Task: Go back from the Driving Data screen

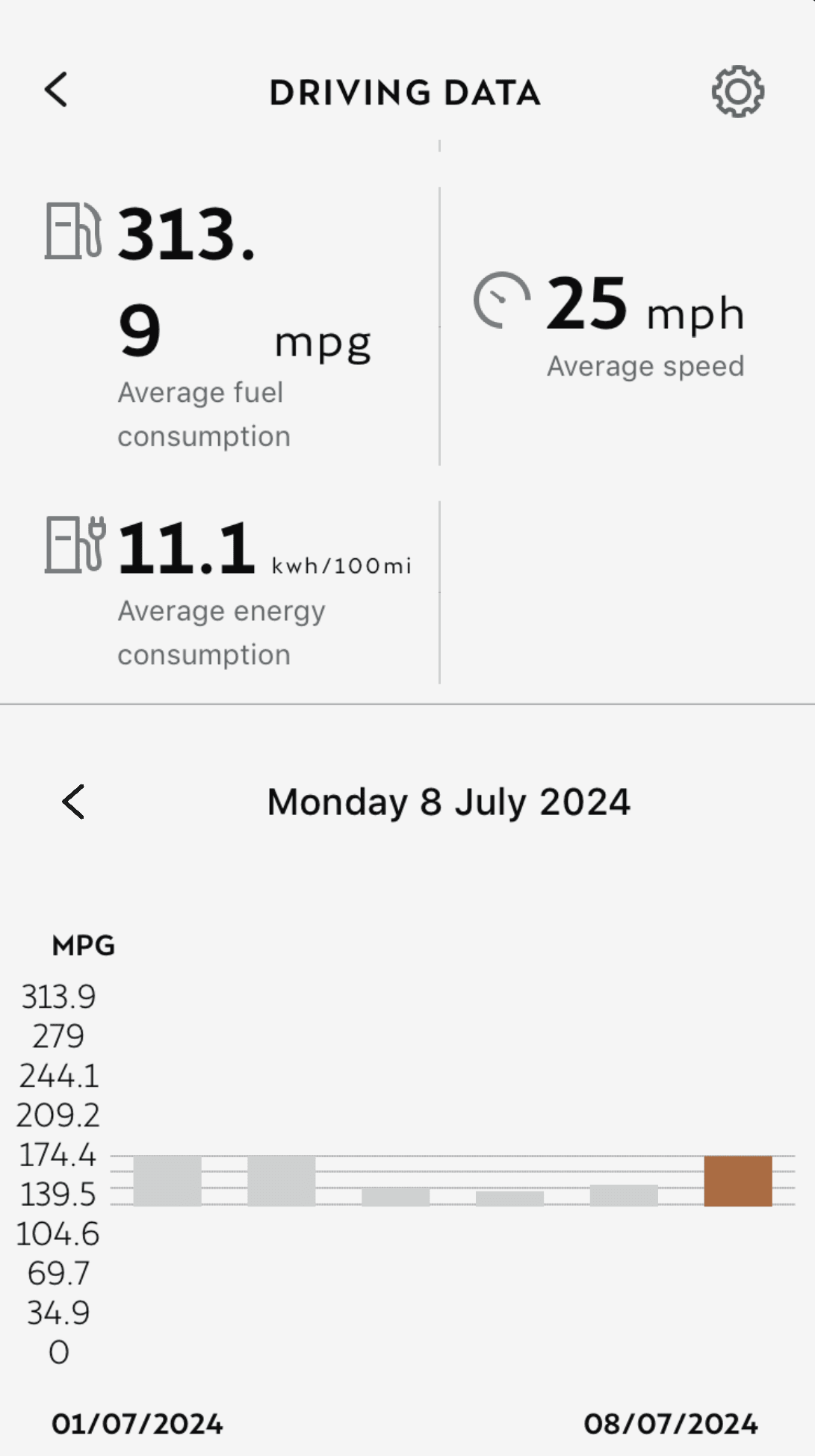Action: 57,90
